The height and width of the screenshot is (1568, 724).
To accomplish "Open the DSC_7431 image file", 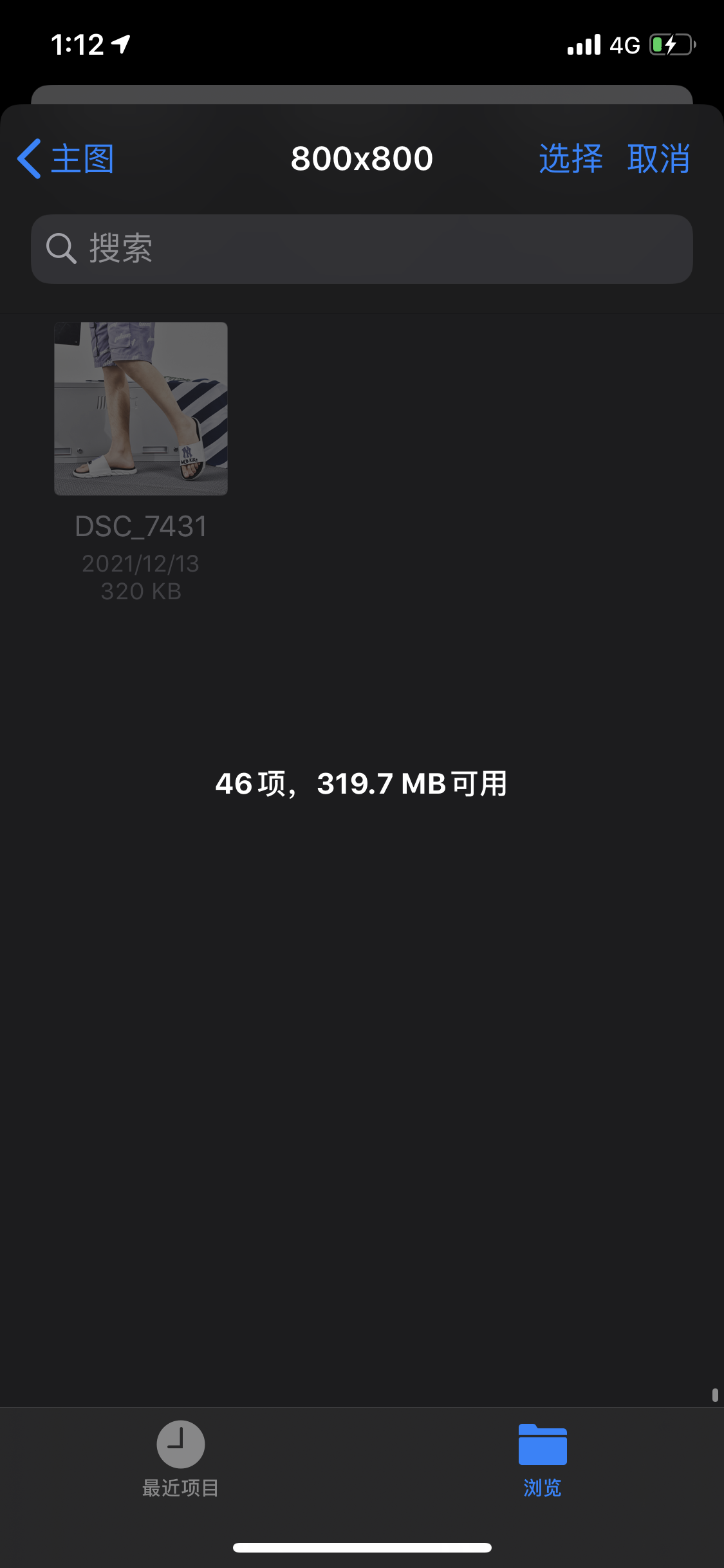I will (141, 409).
